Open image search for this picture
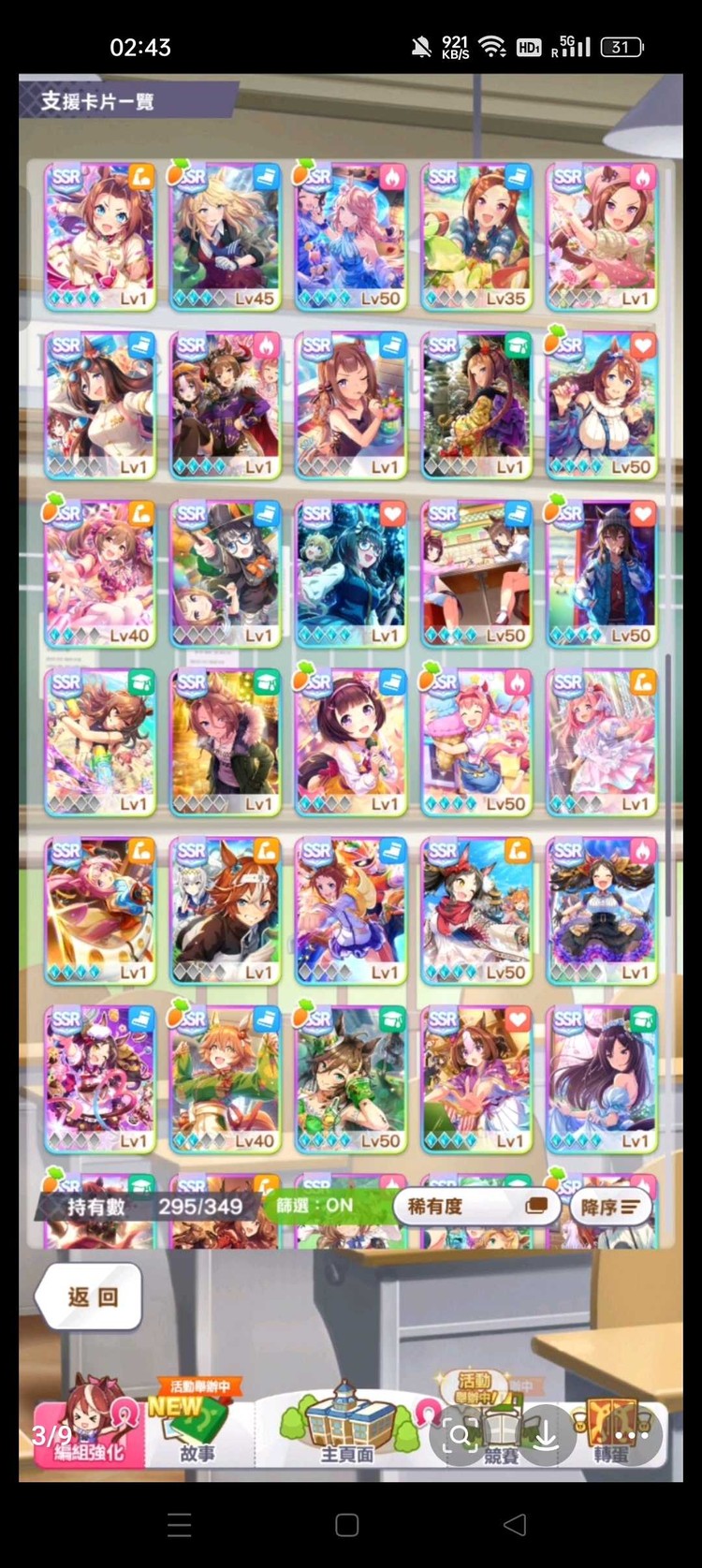The image size is (702, 1568). [460, 1435]
